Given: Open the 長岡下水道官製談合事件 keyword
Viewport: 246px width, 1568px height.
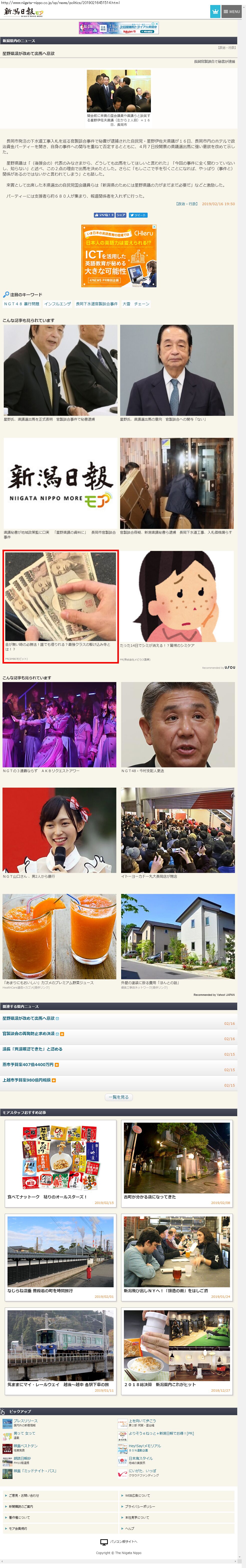Looking at the screenshot, I should tap(96, 304).
